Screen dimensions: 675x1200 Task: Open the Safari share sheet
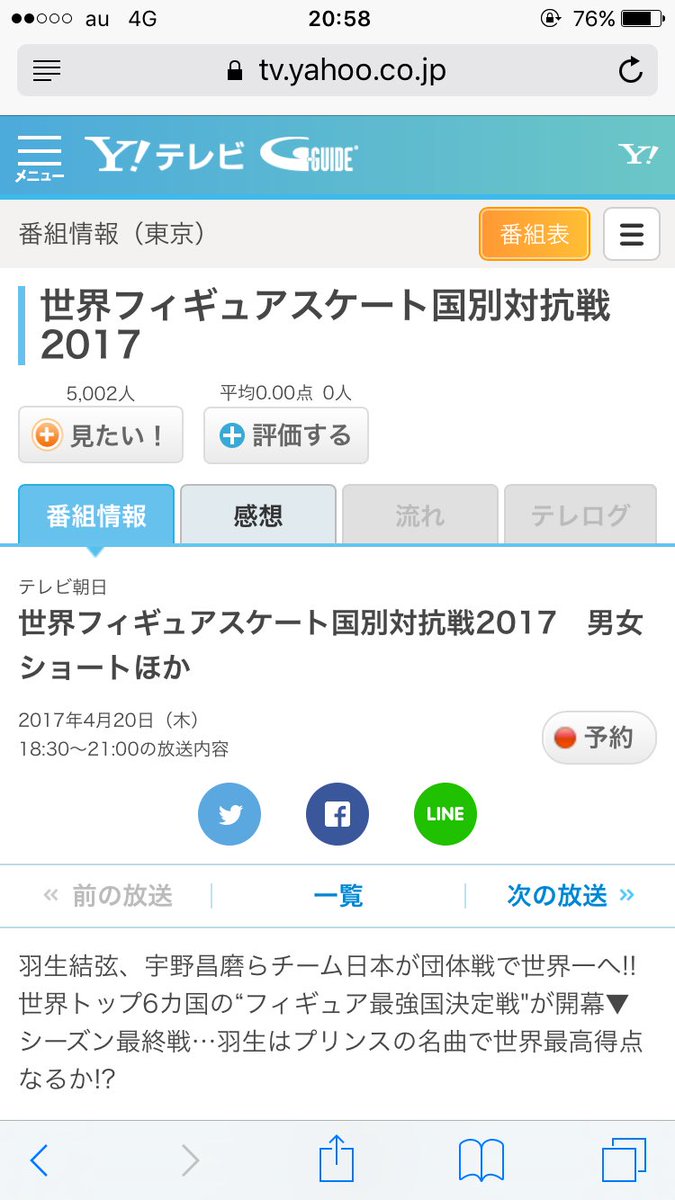click(x=337, y=1160)
